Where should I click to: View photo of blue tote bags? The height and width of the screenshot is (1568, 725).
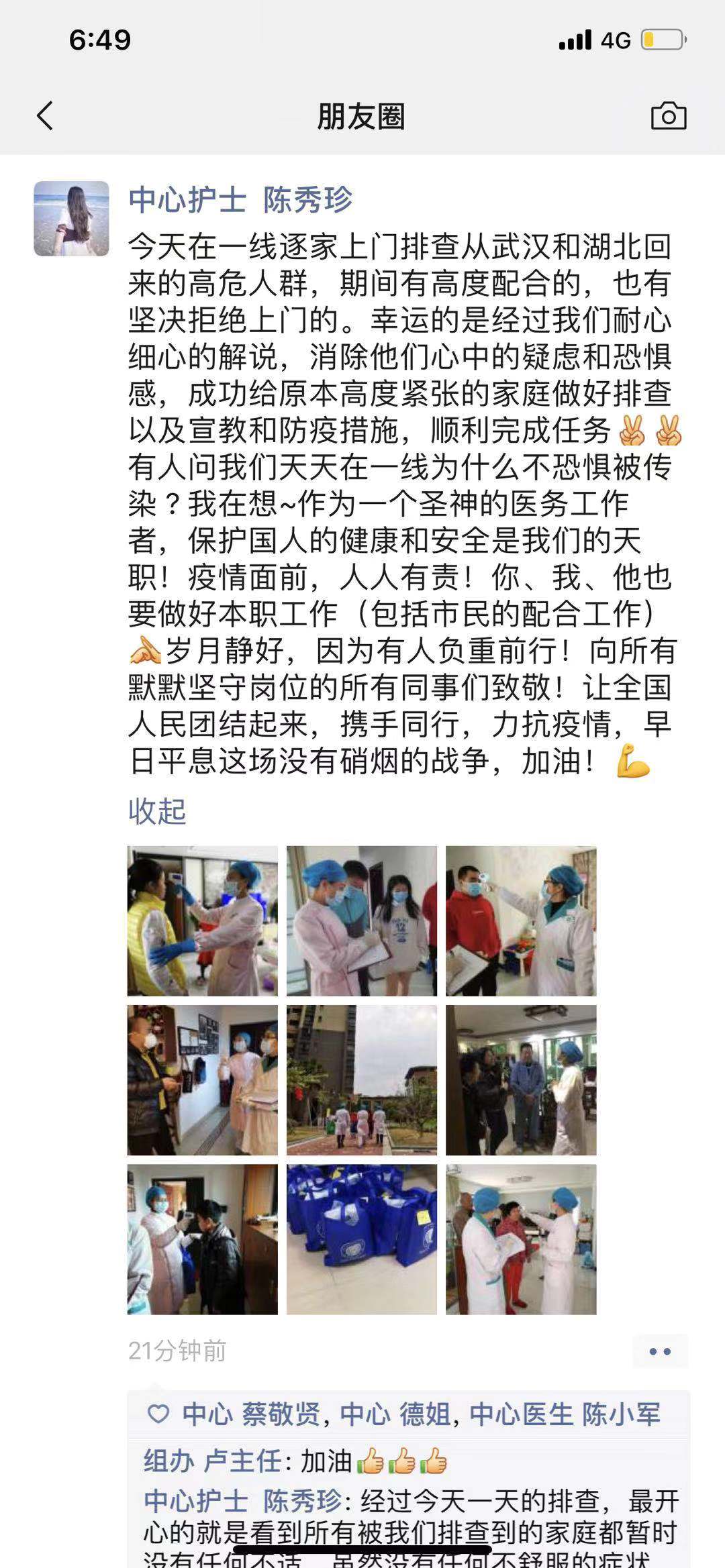pos(361,1239)
